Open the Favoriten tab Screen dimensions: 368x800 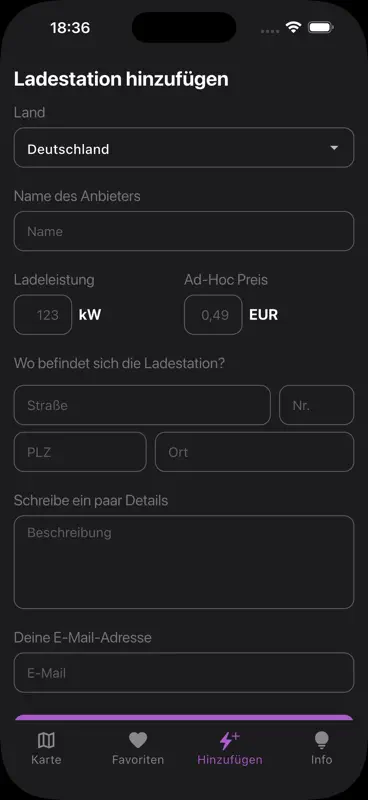pyautogui.click(x=138, y=748)
